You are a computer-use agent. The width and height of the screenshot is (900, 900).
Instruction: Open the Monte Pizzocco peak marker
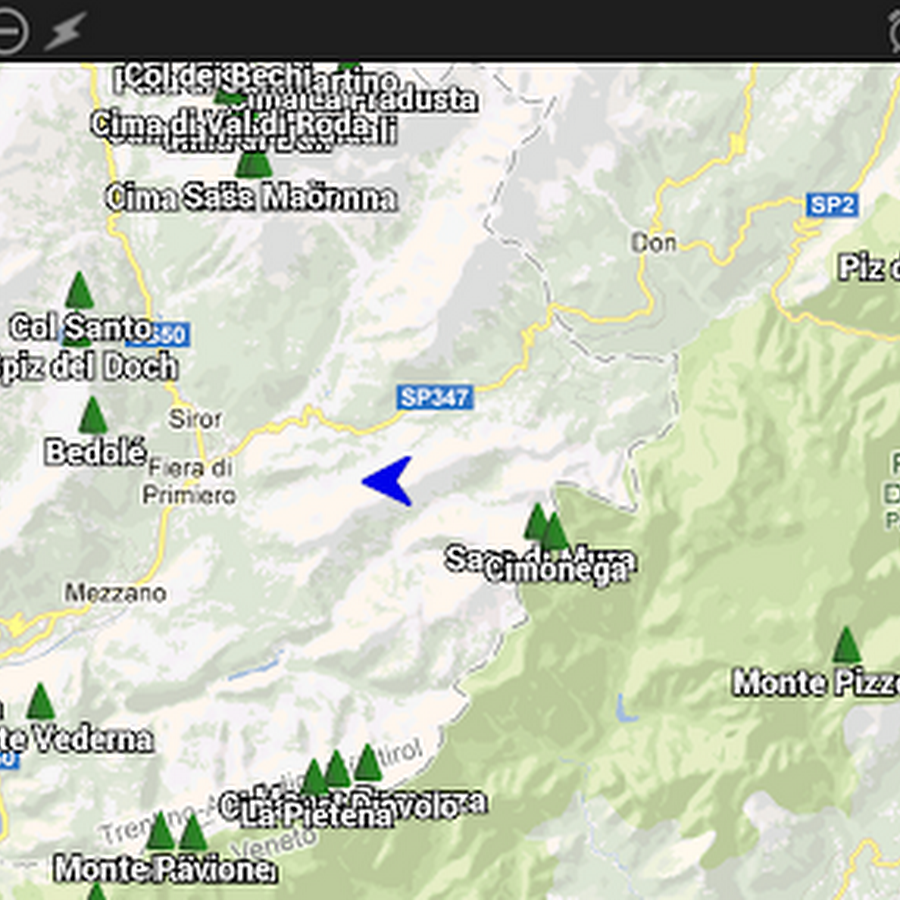(x=846, y=646)
